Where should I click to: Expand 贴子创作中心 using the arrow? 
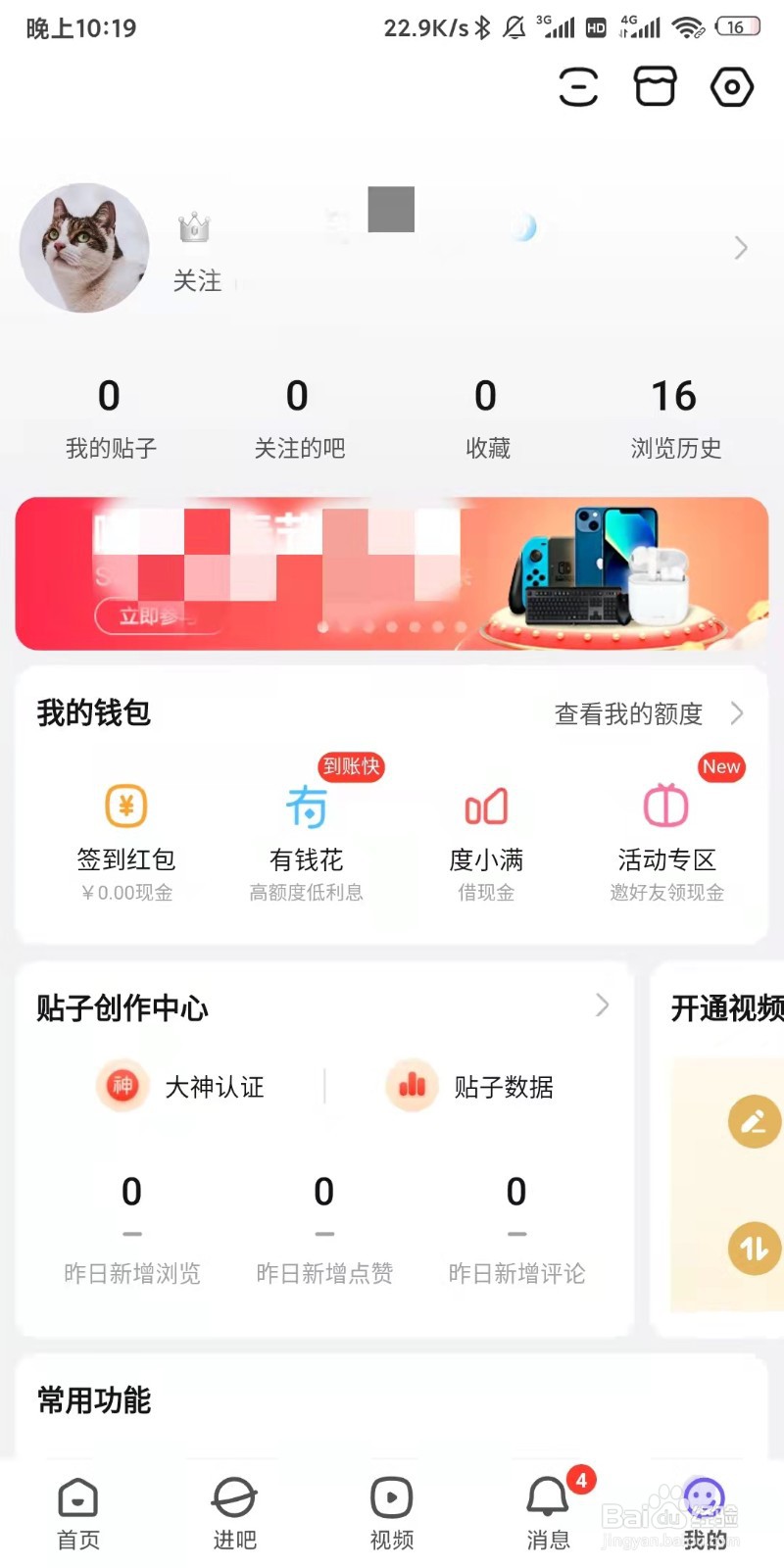coord(602,1006)
